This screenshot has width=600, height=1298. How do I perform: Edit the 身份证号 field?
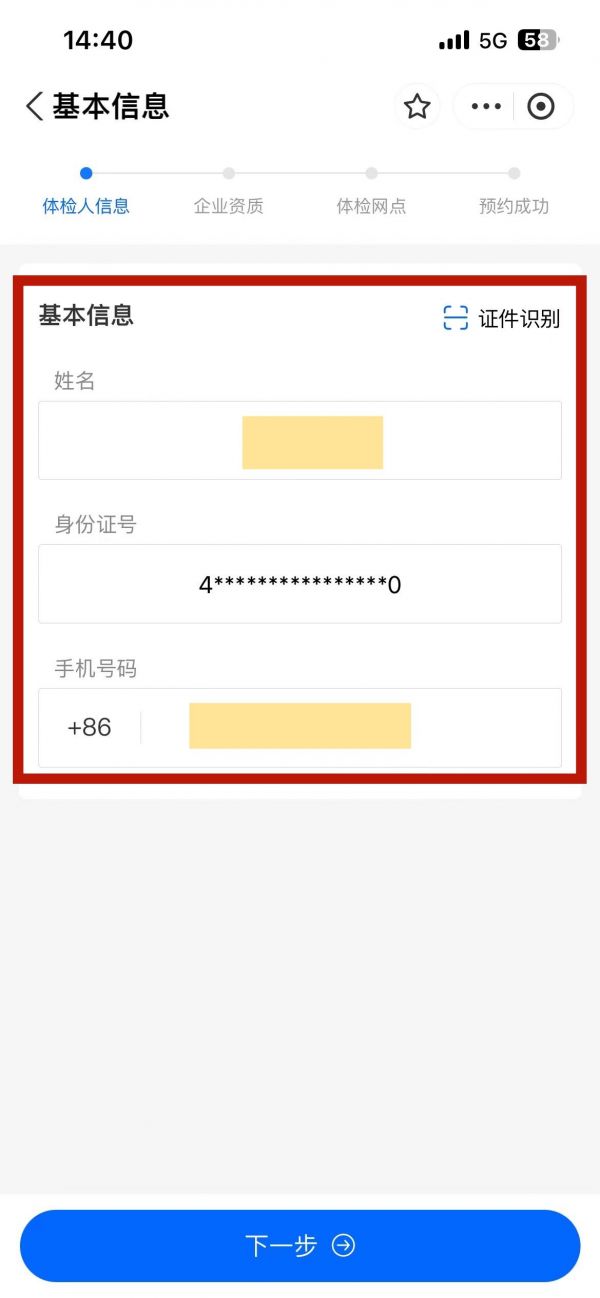coord(300,584)
